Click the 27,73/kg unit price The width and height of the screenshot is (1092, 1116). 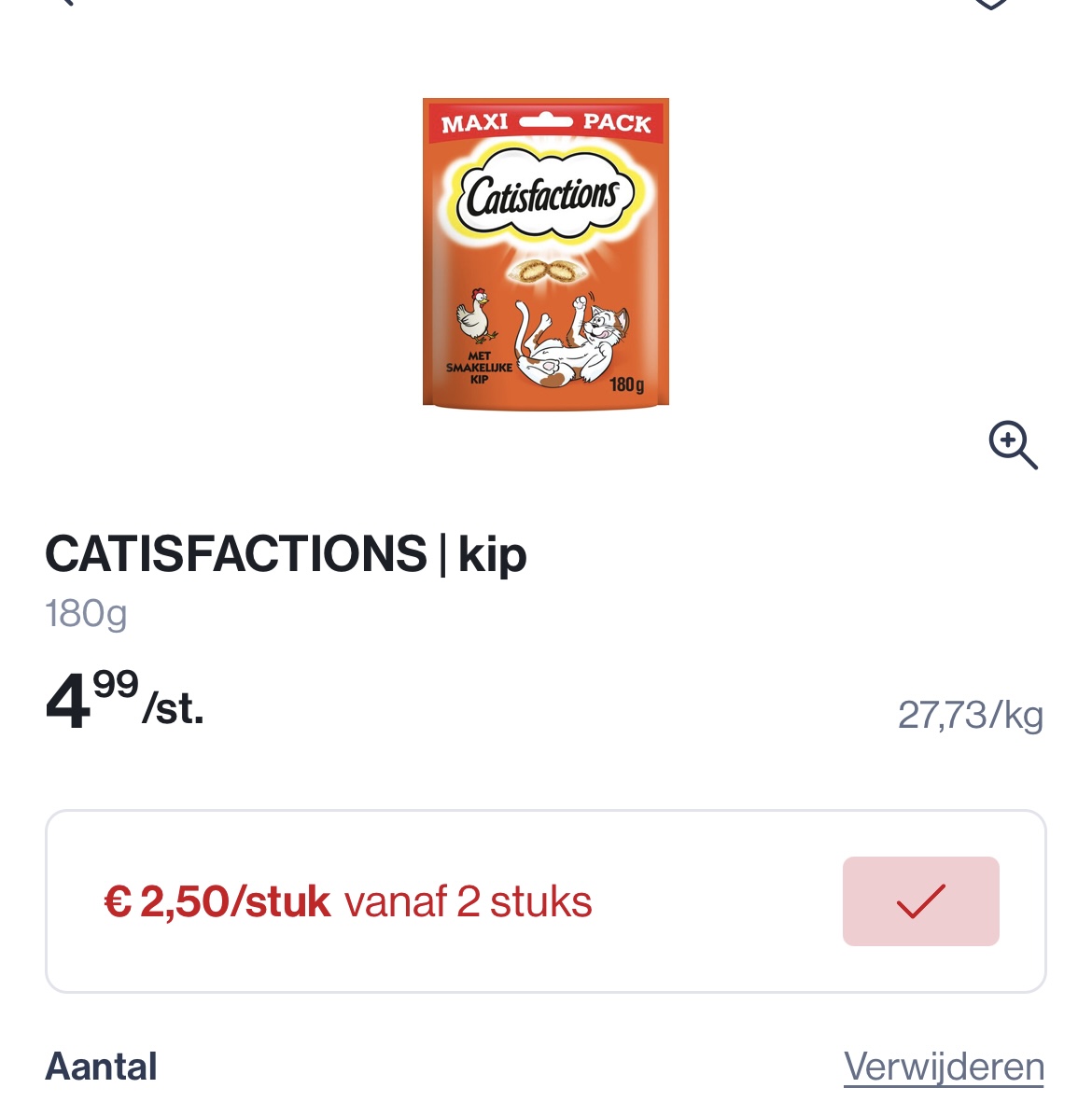point(969,716)
